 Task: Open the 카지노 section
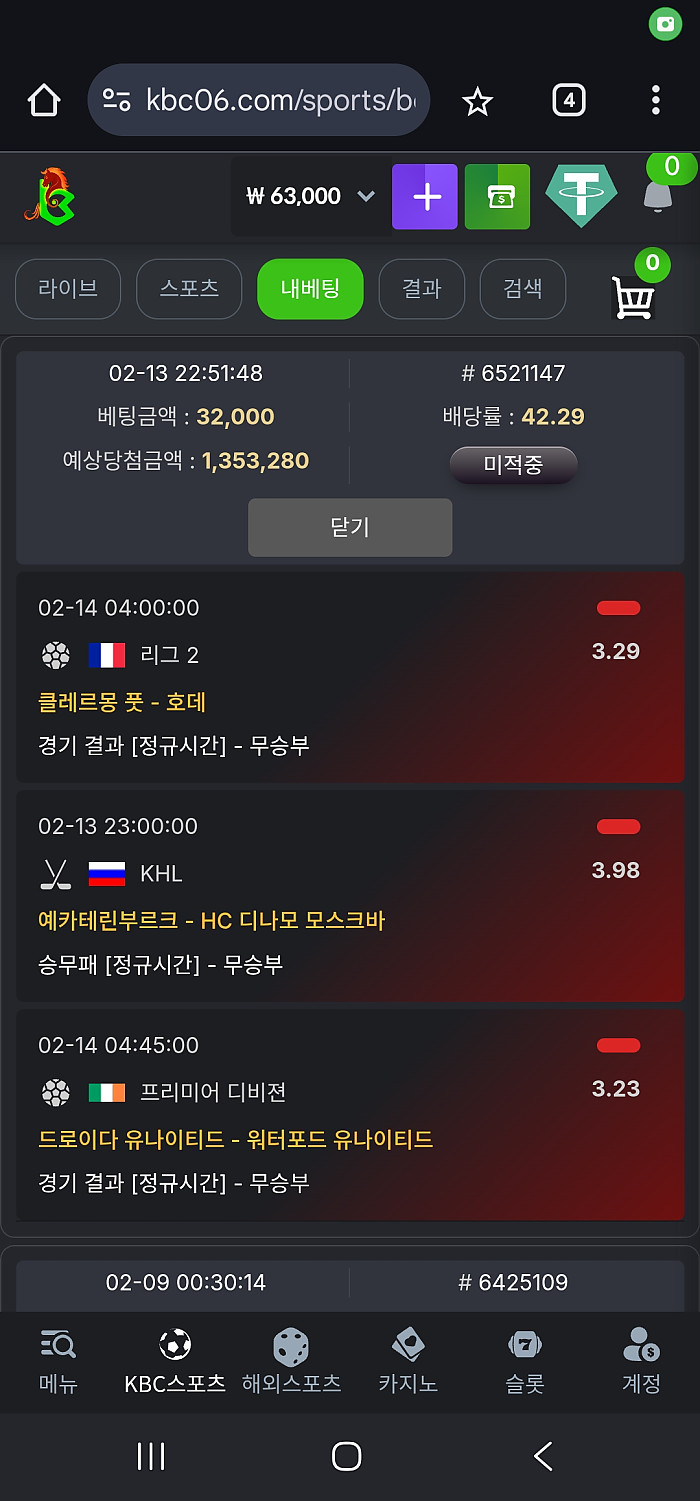pyautogui.click(x=408, y=1362)
